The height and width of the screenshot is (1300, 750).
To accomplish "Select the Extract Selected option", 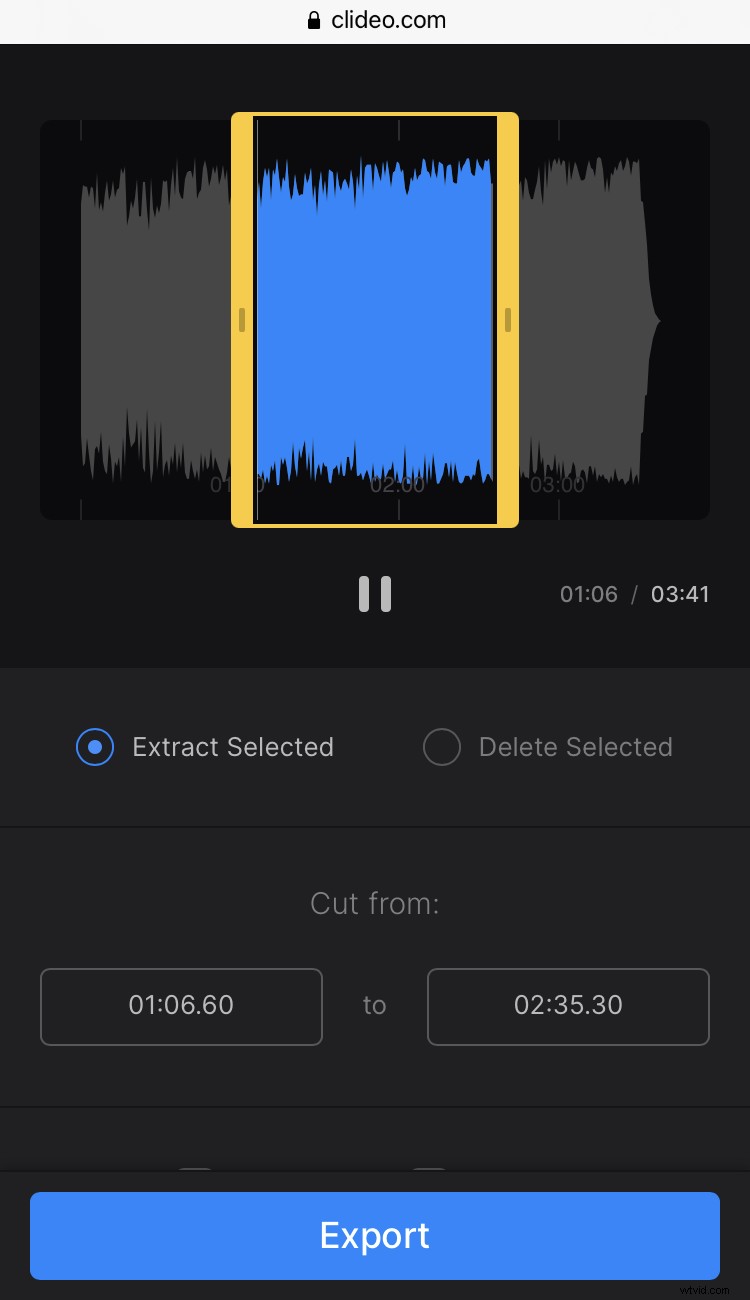I will pyautogui.click(x=95, y=747).
